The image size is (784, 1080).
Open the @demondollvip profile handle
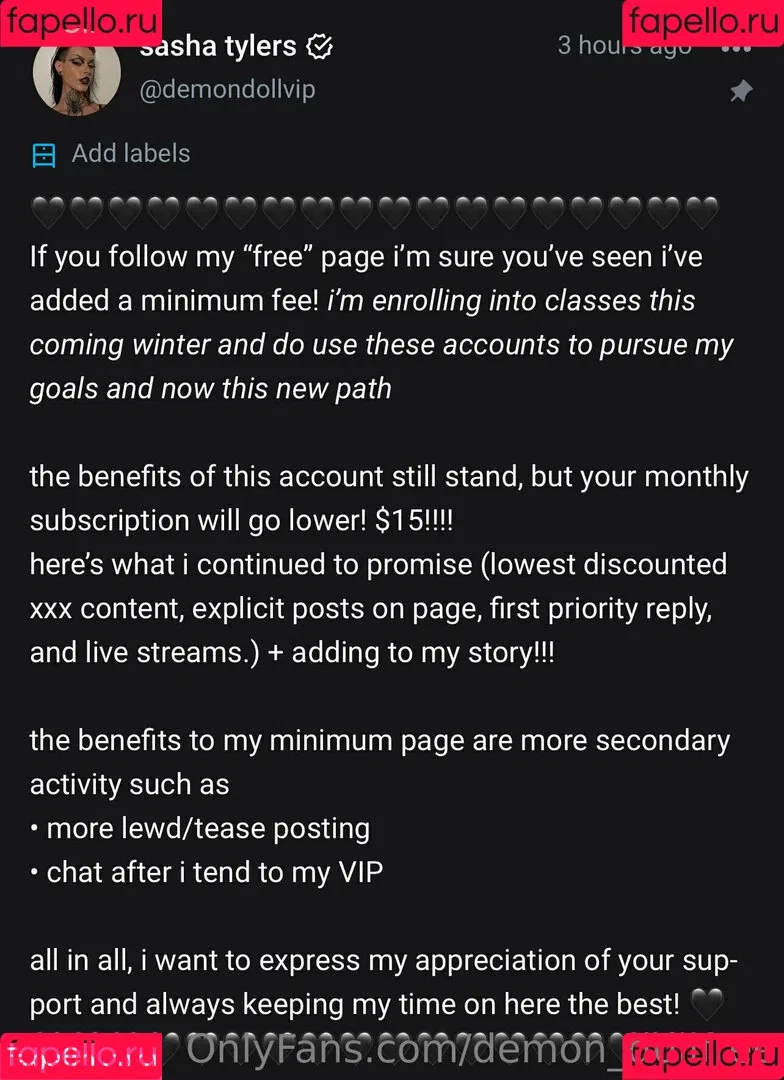[x=227, y=89]
